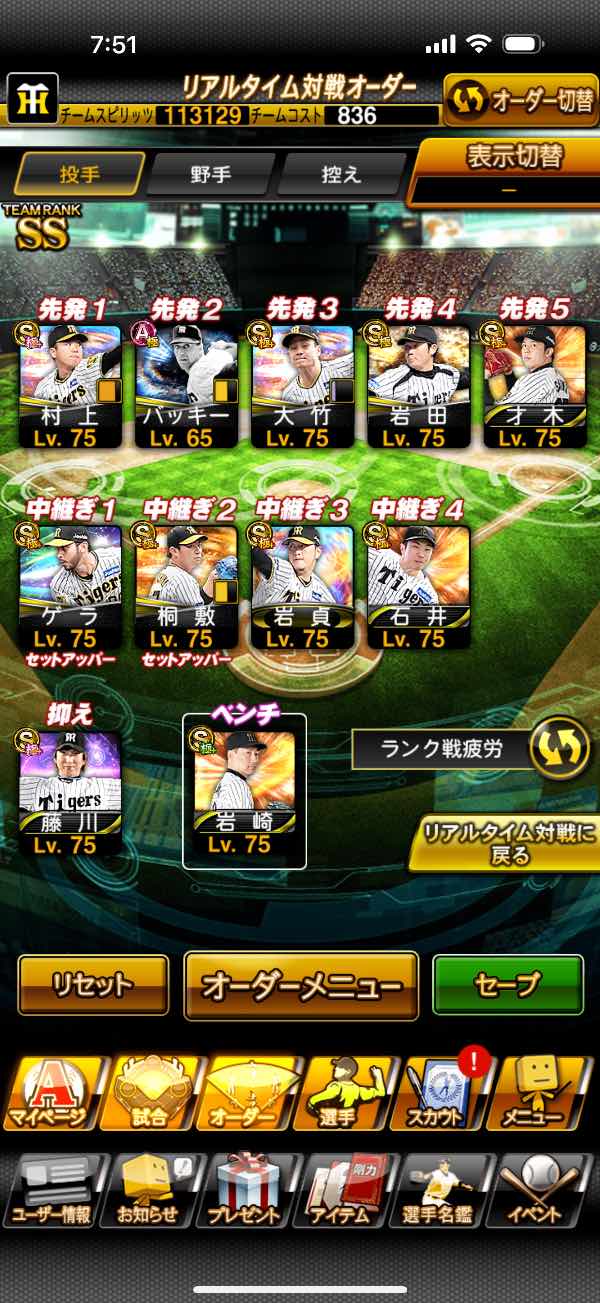The image size is (600, 1303).
Task: Tap the ランク戦疲労 swap button
Action: (x=559, y=750)
